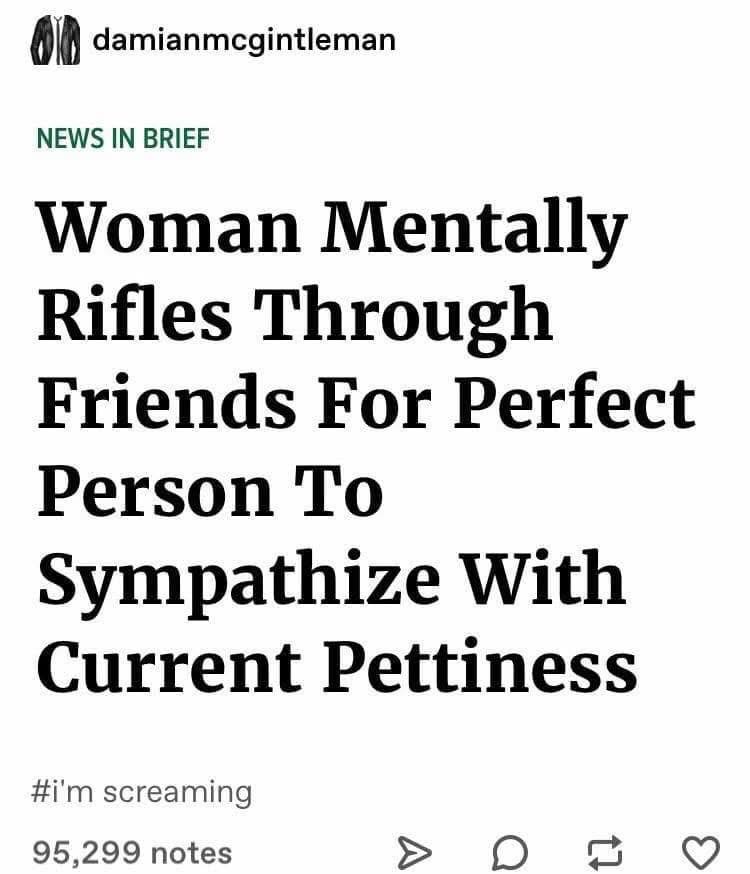This screenshot has width=750, height=874.
Task: View the 95,299 notes
Action: click(x=132, y=852)
